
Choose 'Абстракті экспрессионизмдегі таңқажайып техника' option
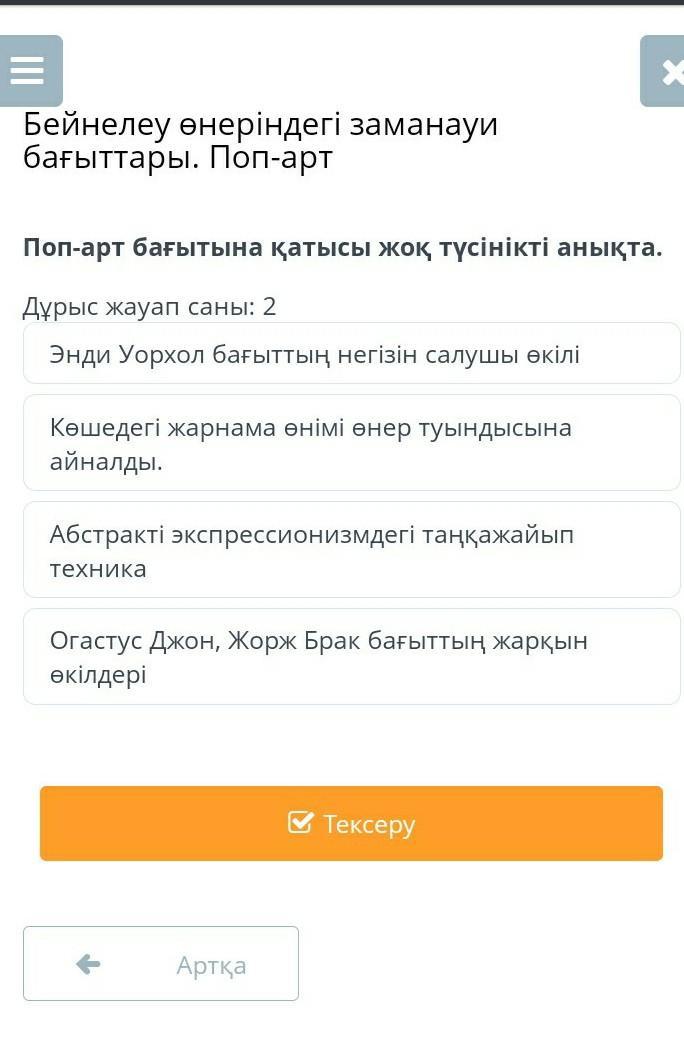tap(351, 550)
